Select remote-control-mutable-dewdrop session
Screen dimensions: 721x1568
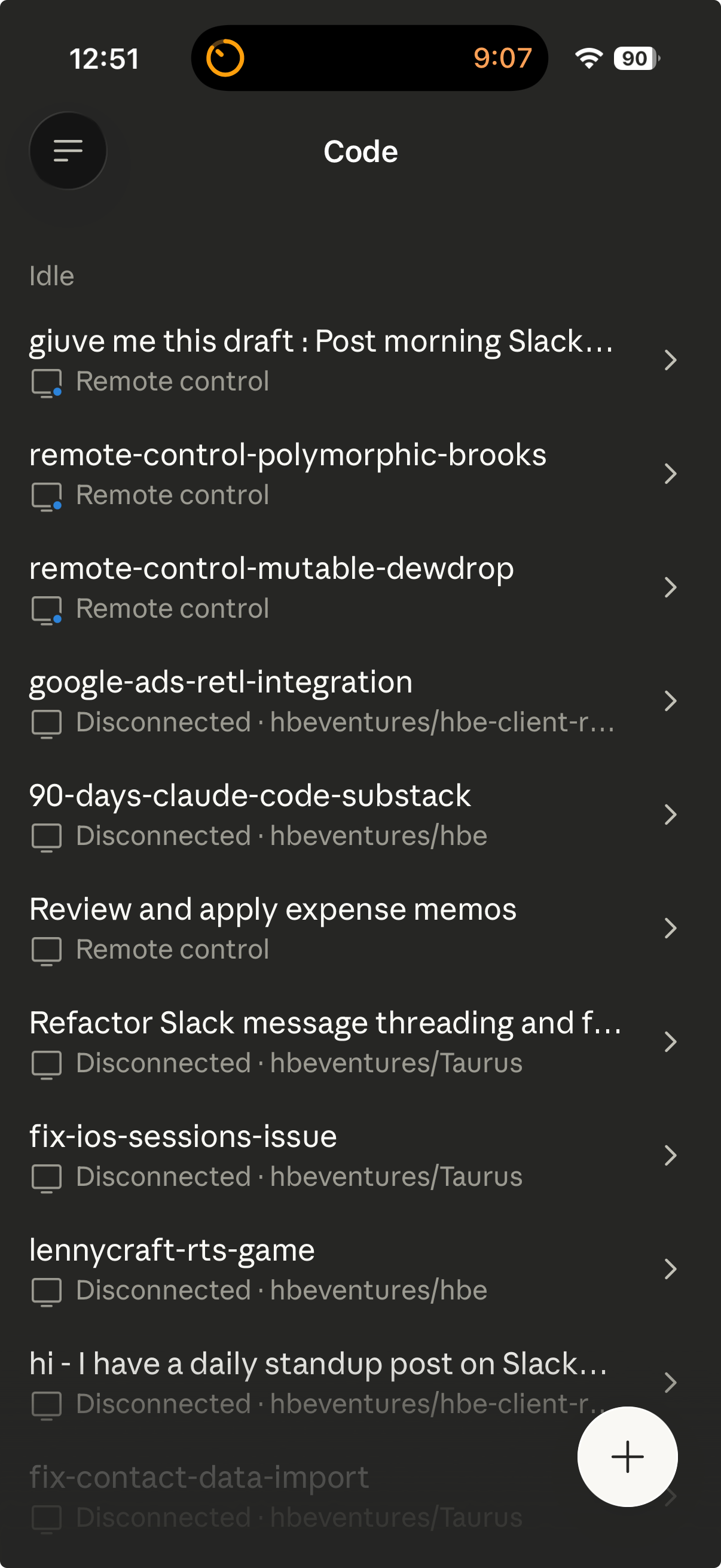tap(271, 587)
